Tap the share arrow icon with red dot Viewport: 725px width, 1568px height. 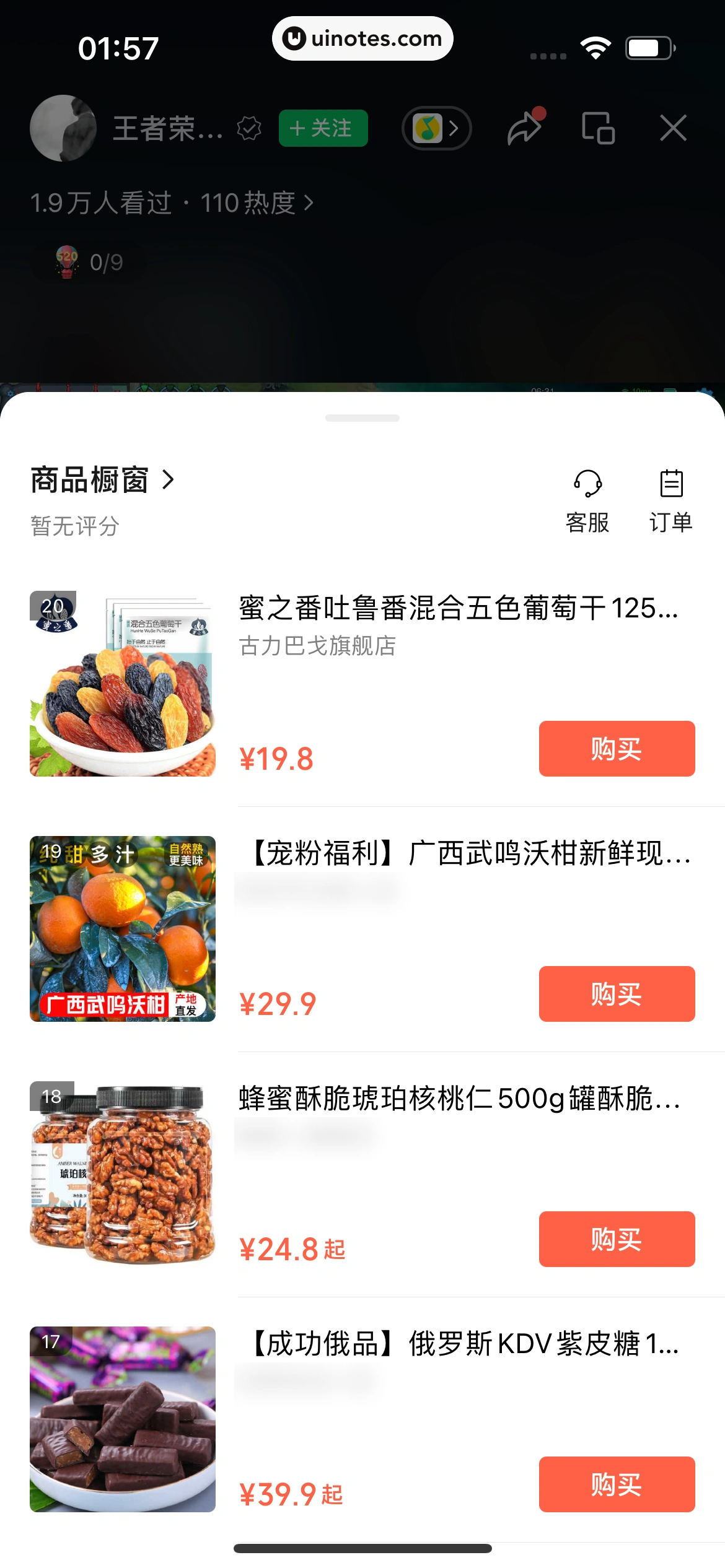(x=524, y=128)
